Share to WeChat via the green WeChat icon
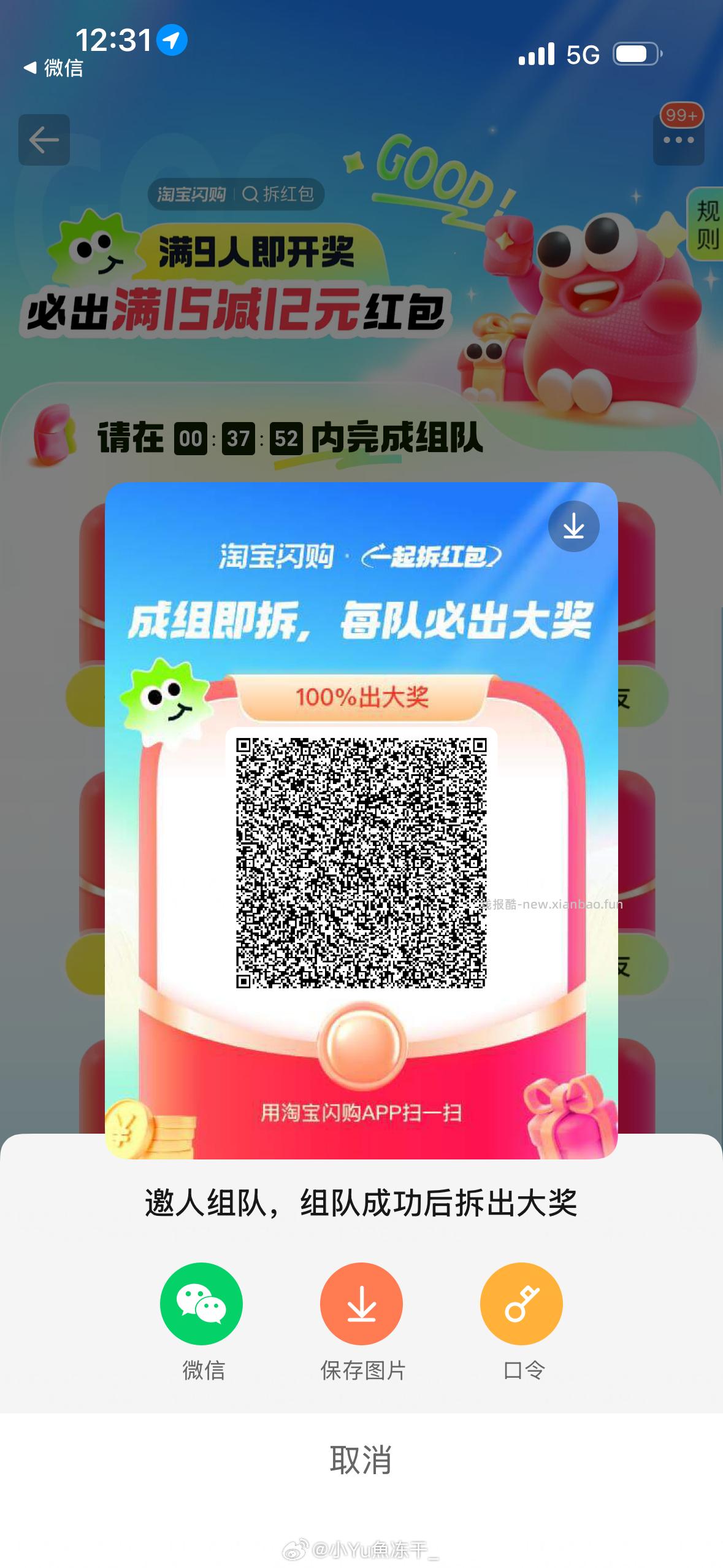The image size is (723, 1568). coord(202,1304)
